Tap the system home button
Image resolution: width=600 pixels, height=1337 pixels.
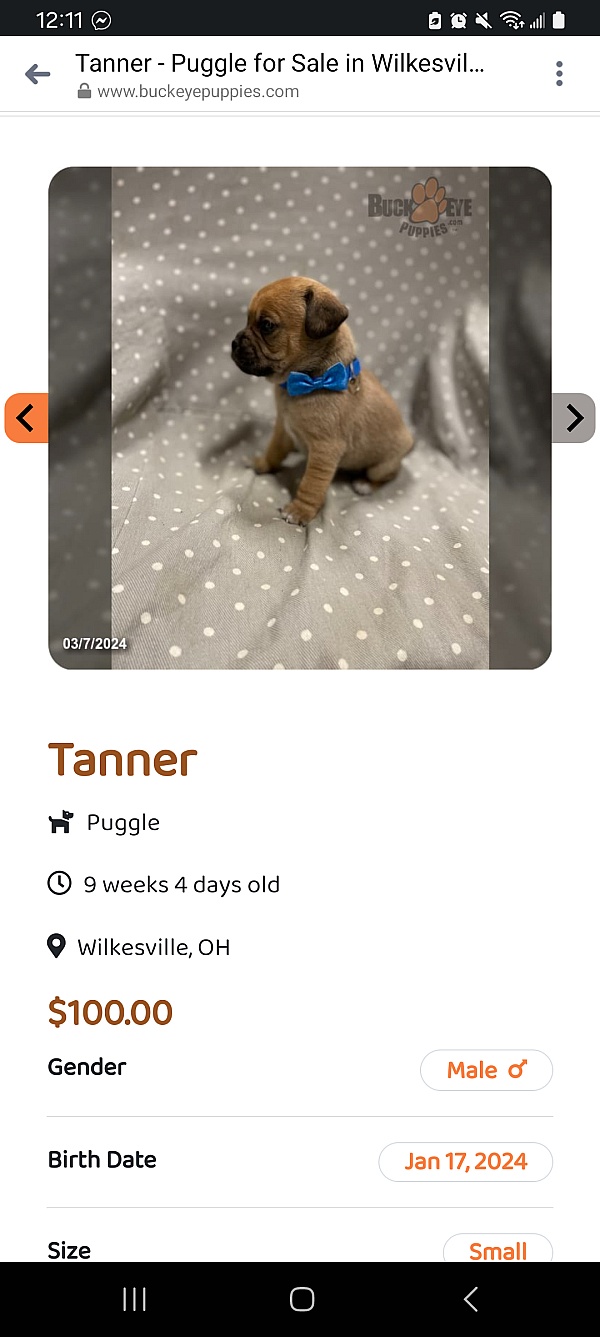coord(301,1299)
